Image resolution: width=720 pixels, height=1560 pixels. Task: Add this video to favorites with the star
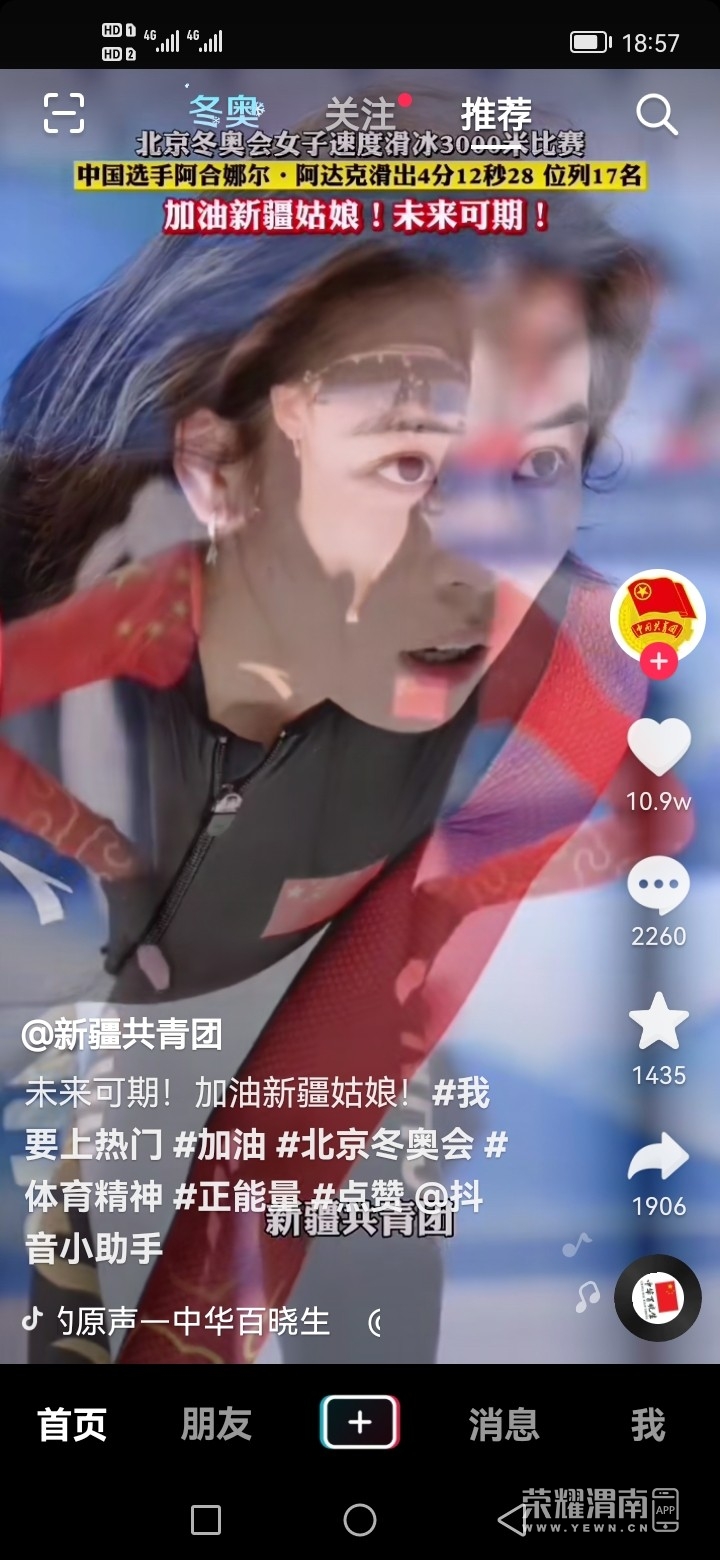(x=658, y=1022)
